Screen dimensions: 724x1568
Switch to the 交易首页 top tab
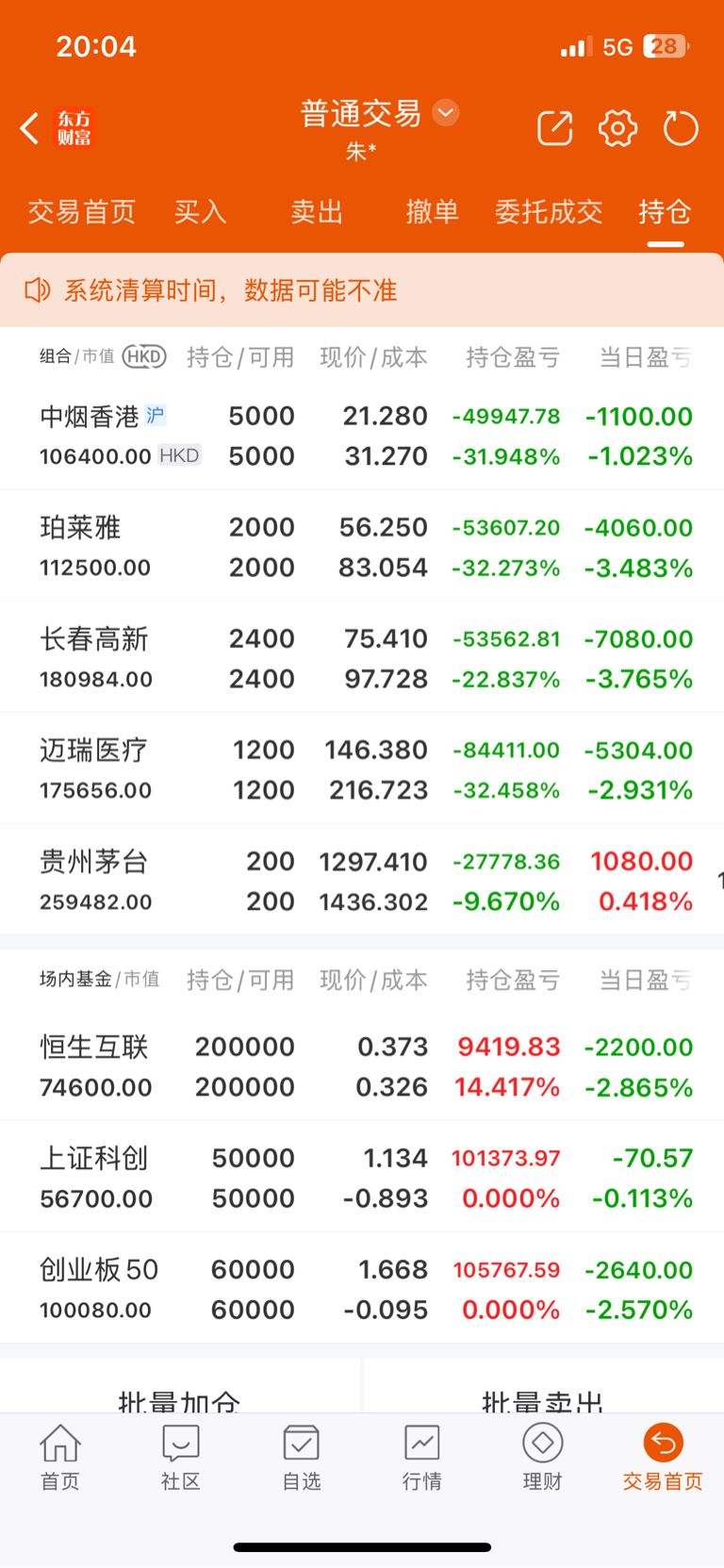pyautogui.click(x=82, y=211)
